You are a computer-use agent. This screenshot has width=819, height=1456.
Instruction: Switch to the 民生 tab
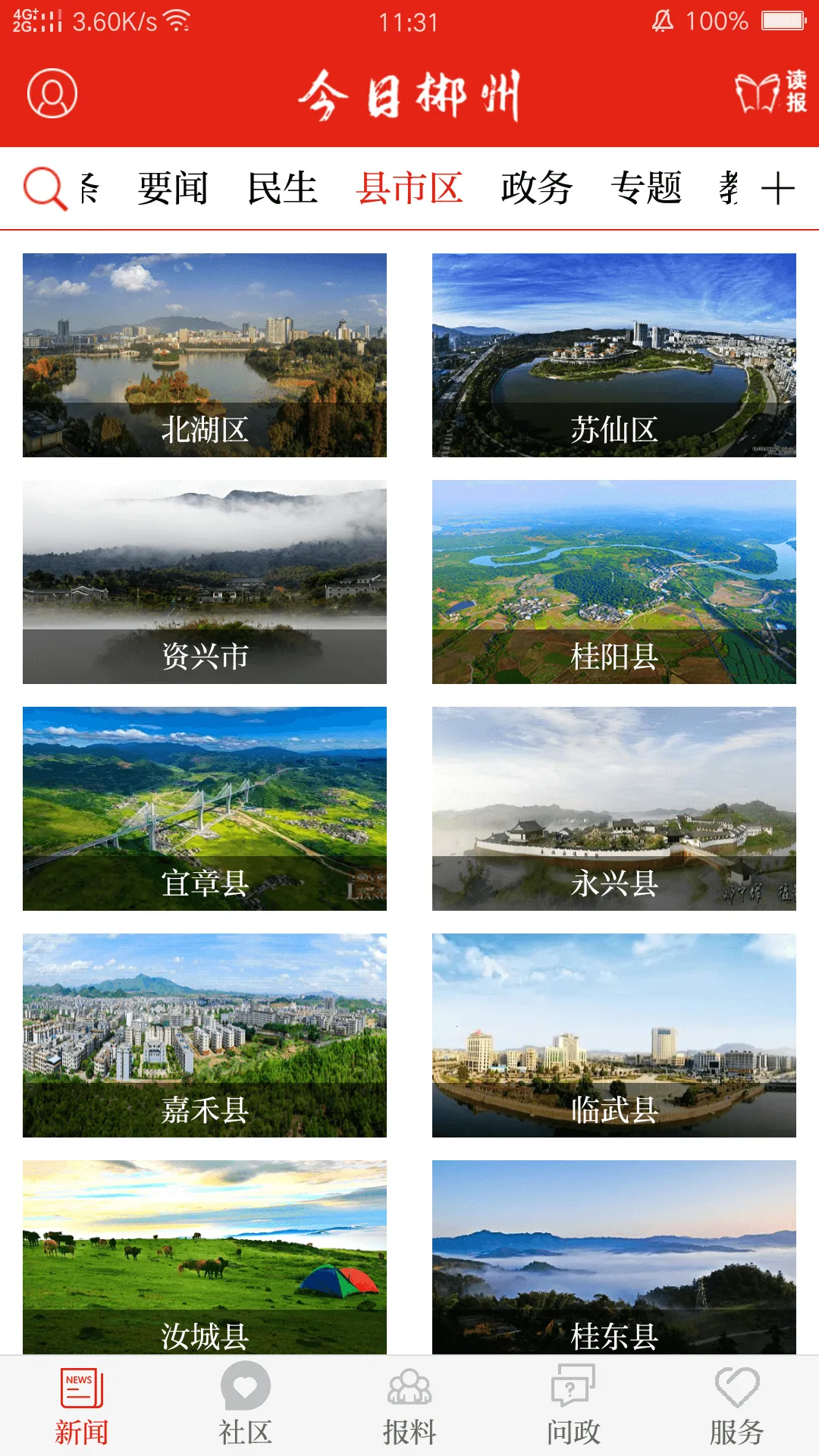[282, 188]
